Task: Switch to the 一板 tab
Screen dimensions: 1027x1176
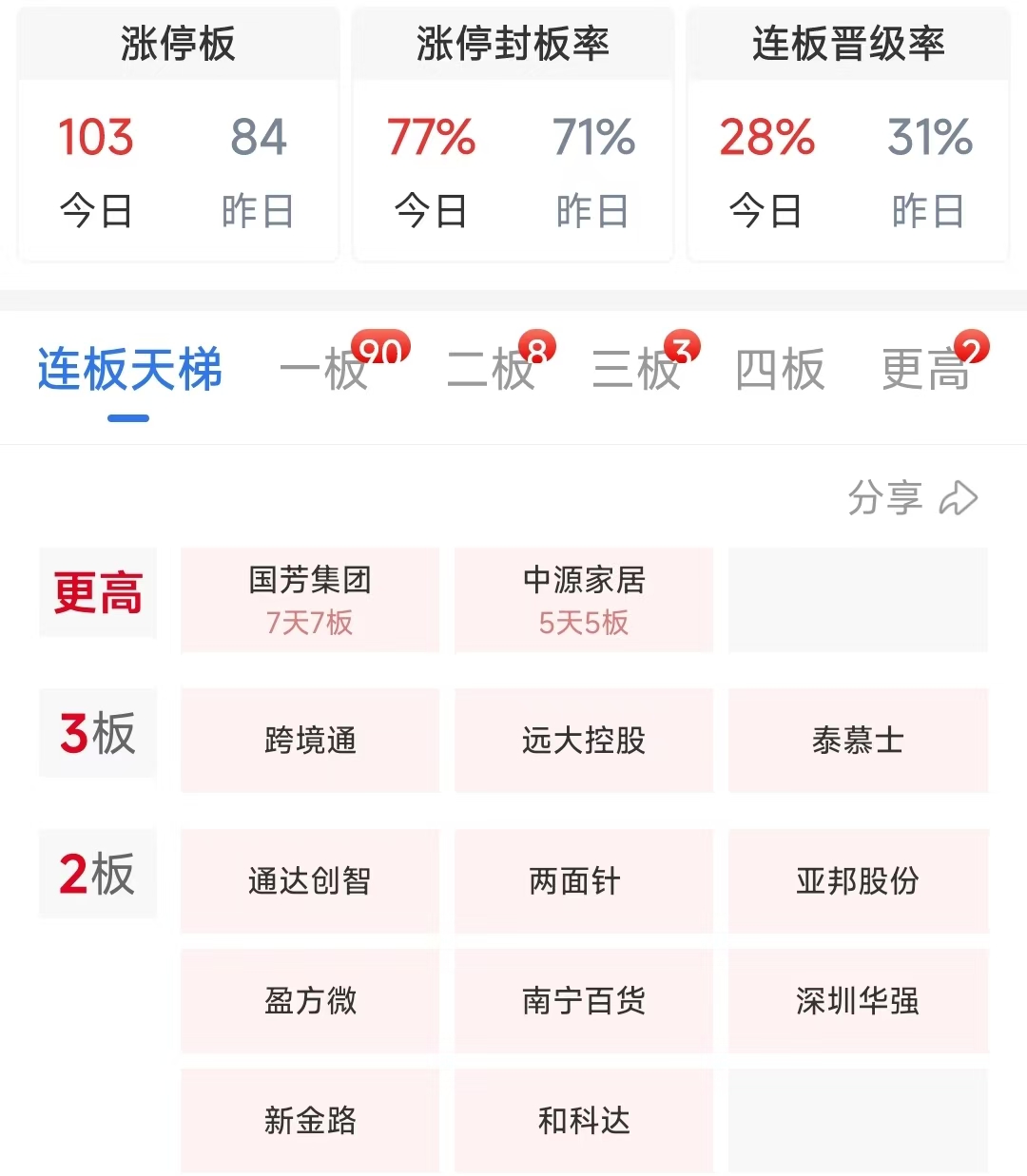Action: pyautogui.click(x=325, y=370)
